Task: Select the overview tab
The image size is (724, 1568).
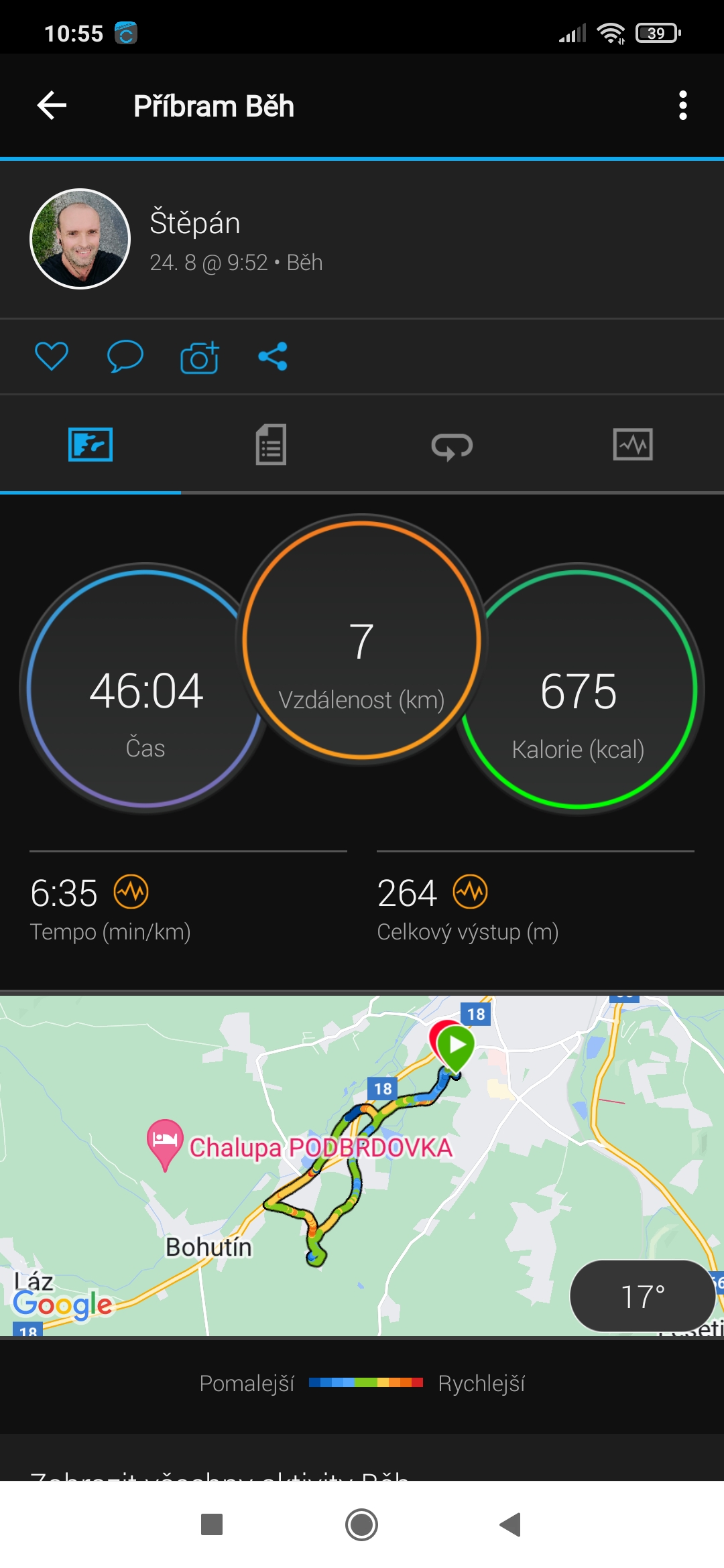Action: click(x=90, y=444)
